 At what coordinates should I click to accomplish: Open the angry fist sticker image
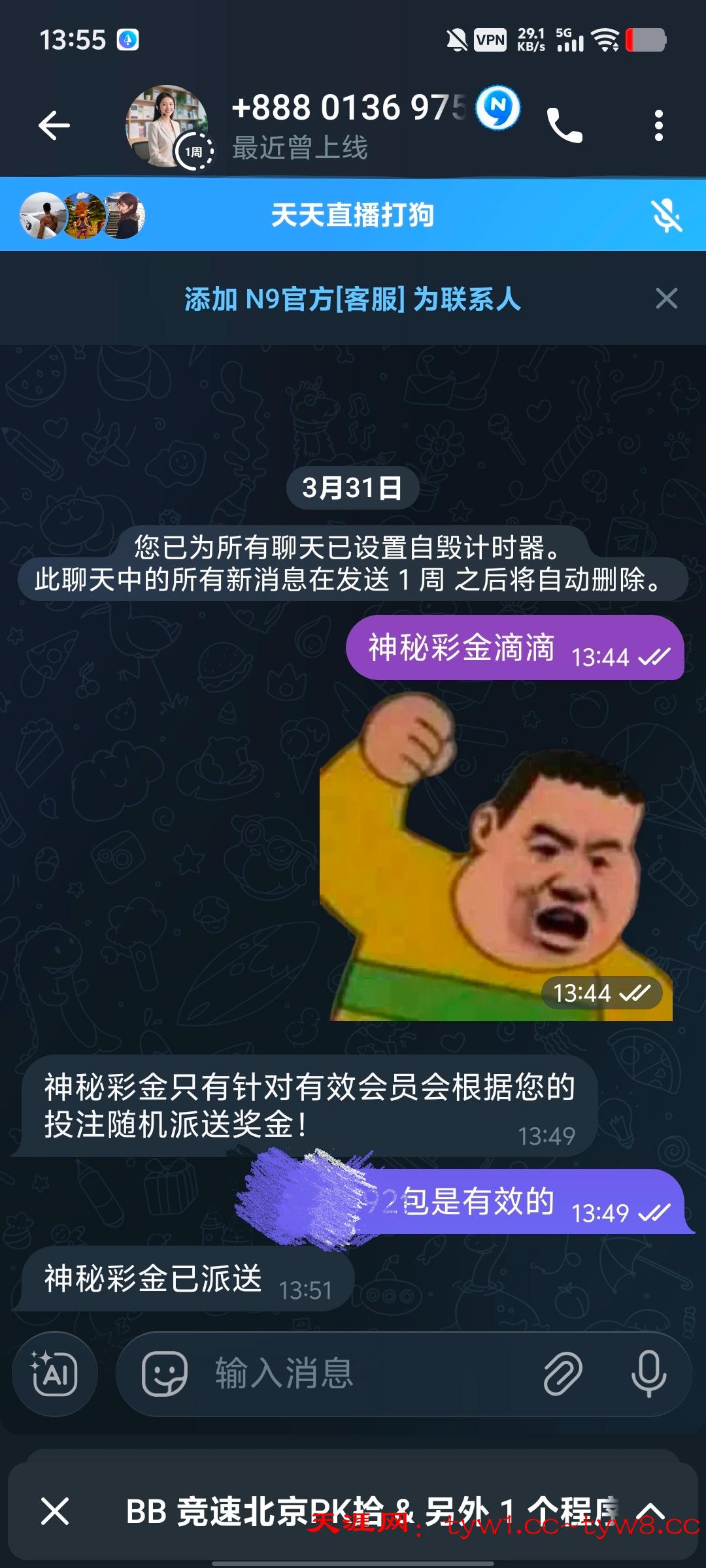pyautogui.click(x=495, y=857)
